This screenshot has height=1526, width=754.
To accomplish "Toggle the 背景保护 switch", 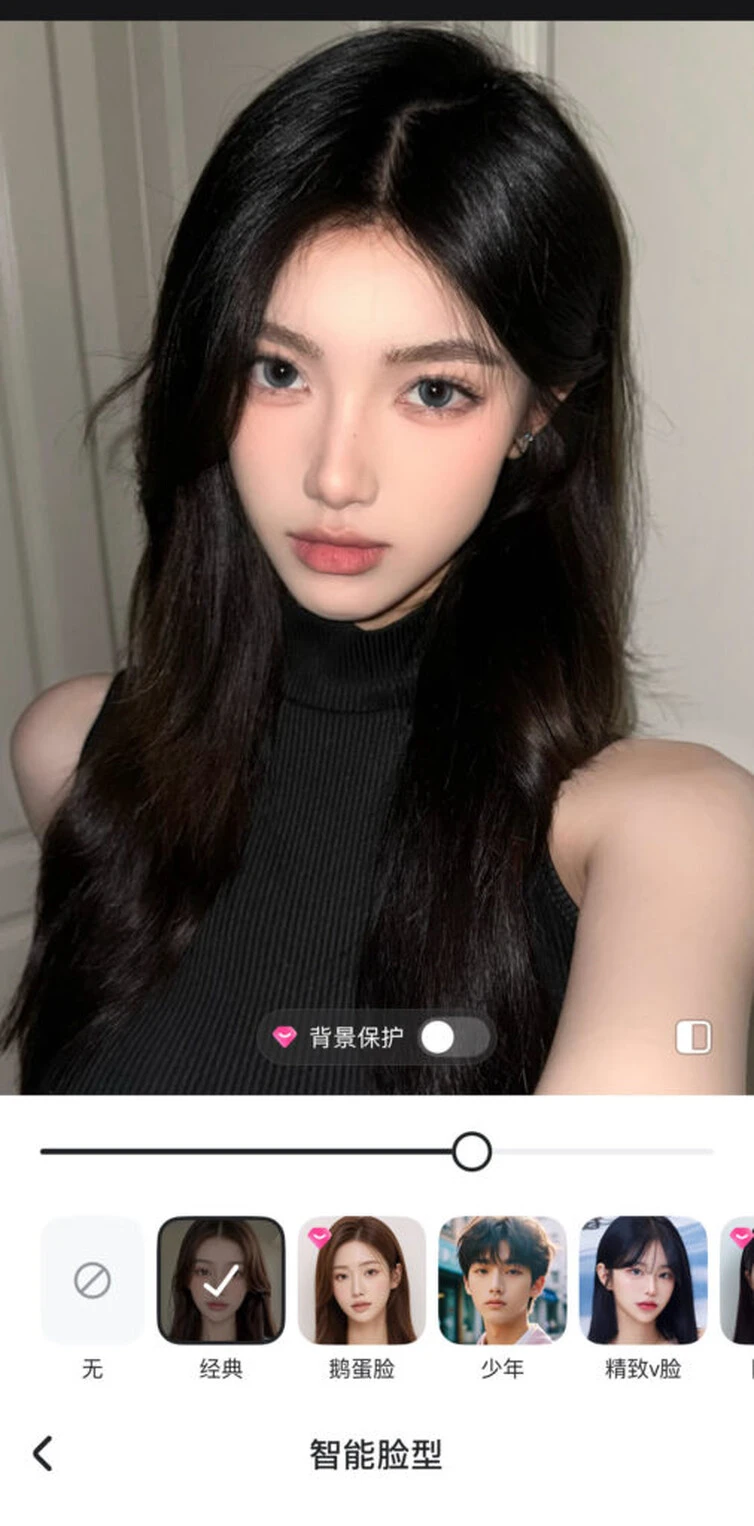I will tap(453, 1038).
